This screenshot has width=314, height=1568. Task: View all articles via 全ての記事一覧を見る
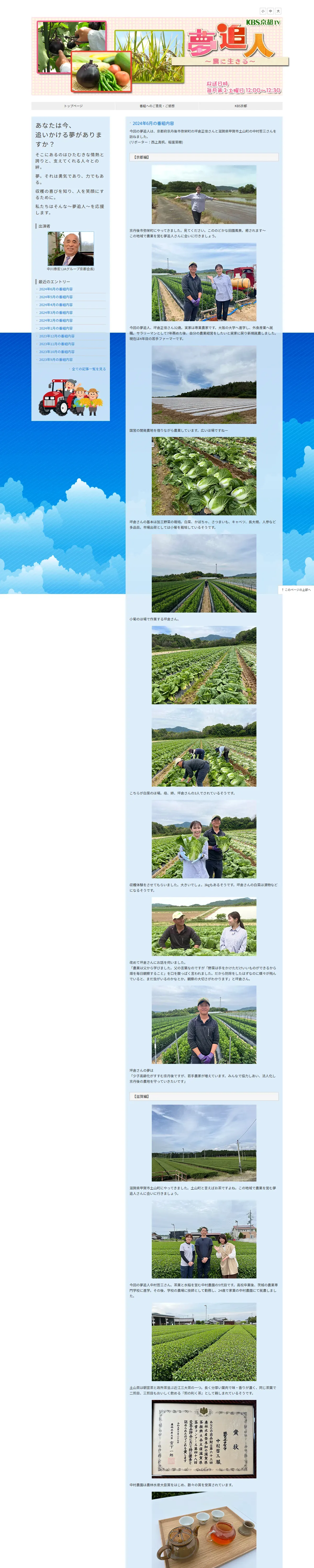(88, 369)
